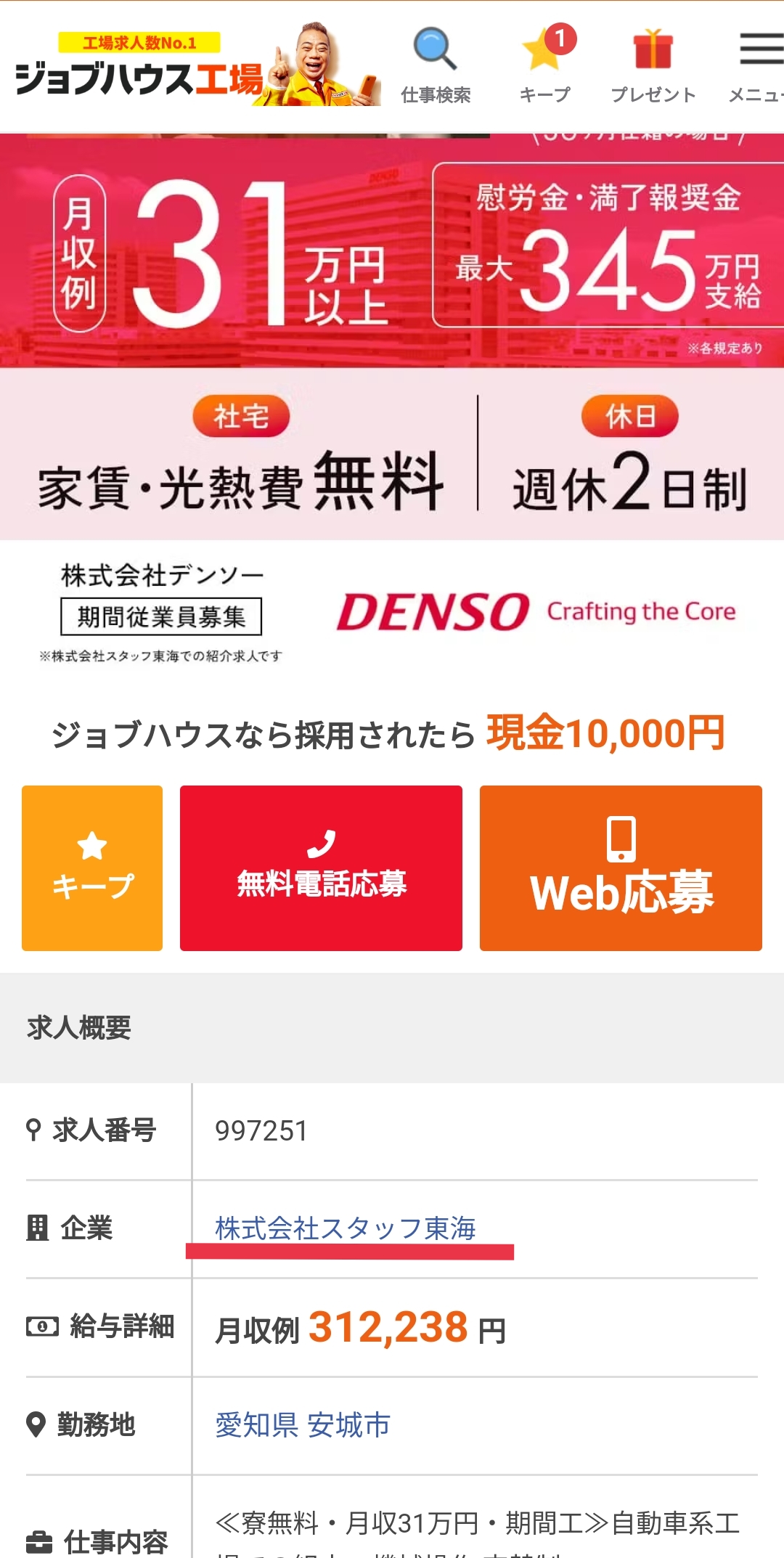
Task: Keep this job with the orange キープ button
Action: click(92, 868)
